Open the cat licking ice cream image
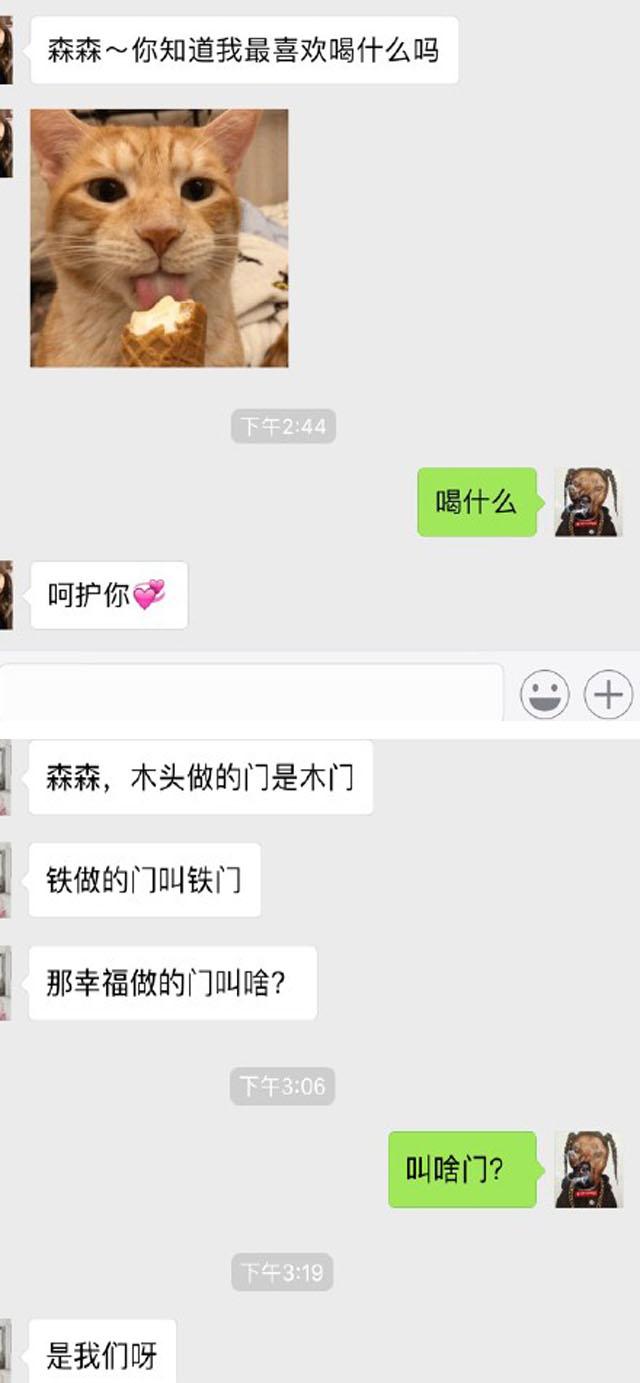The width and height of the screenshot is (640, 1383). point(160,238)
